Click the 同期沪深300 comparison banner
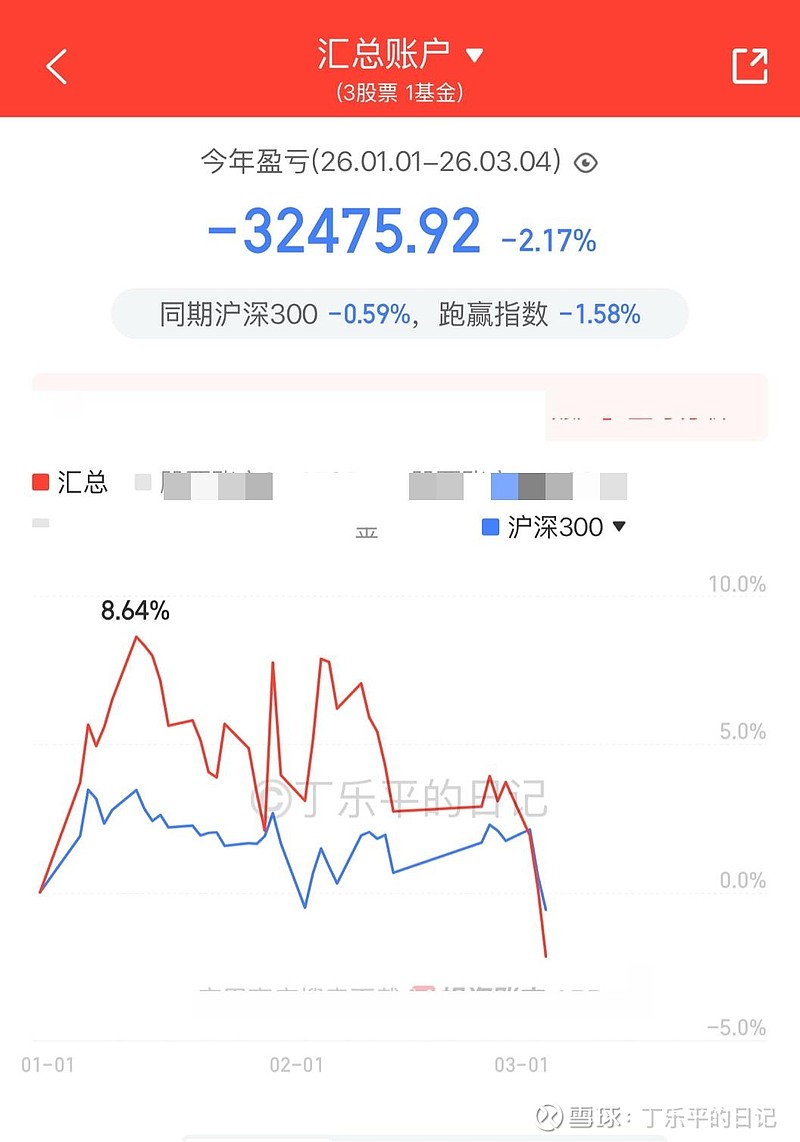Image resolution: width=800 pixels, height=1142 pixels. [400, 314]
